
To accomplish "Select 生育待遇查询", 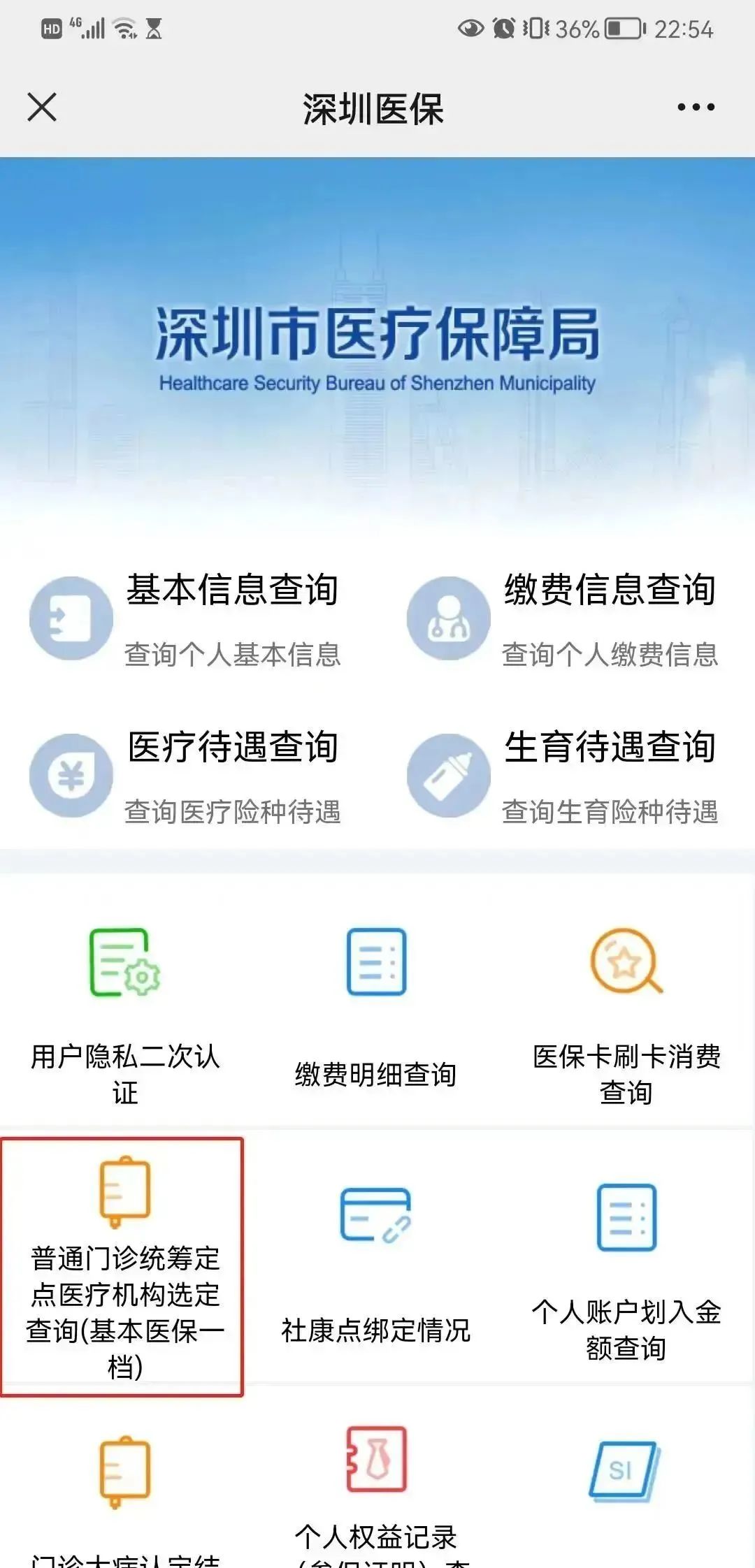I will 563,776.
